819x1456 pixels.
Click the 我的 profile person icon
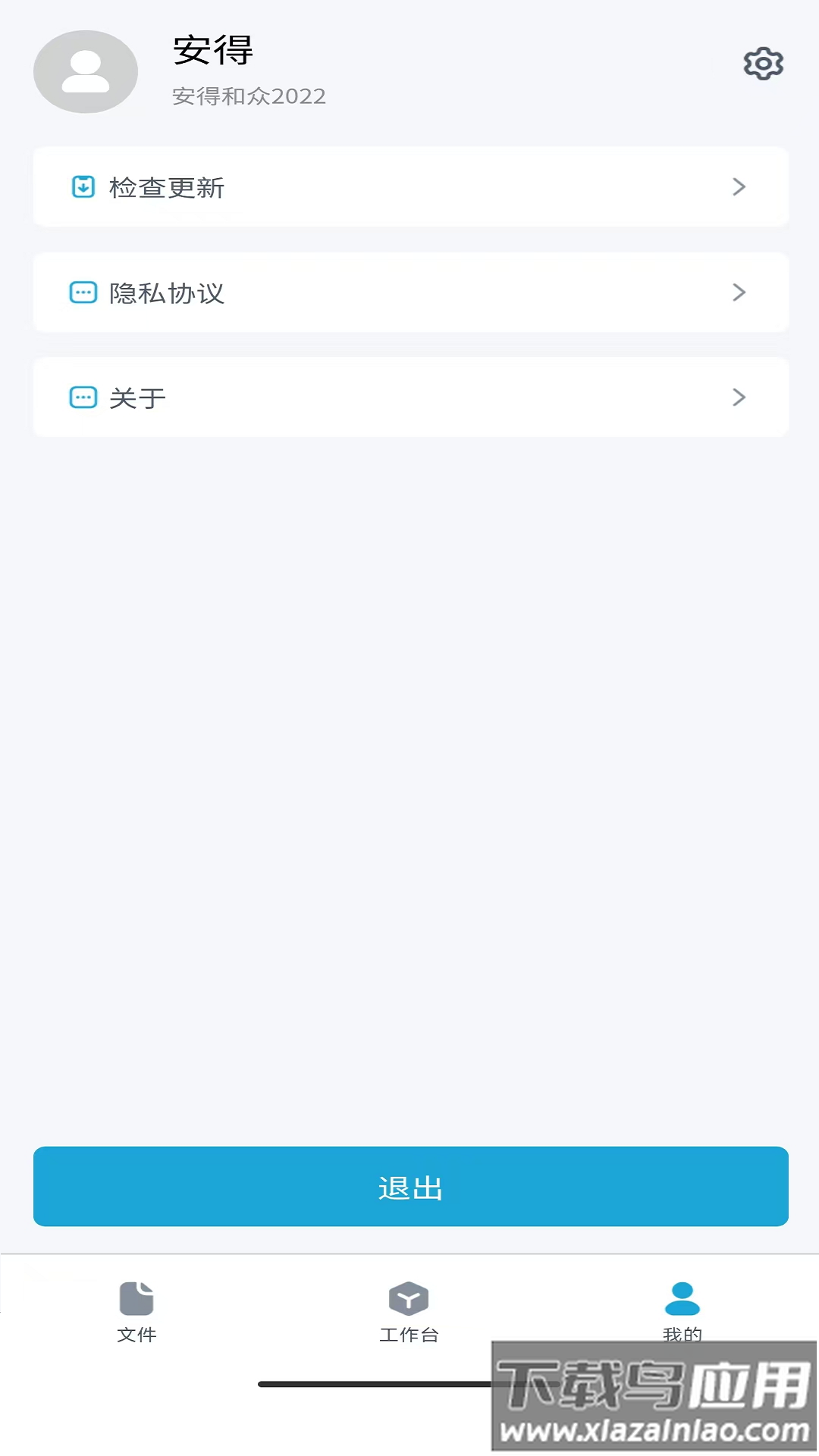[x=682, y=1297]
